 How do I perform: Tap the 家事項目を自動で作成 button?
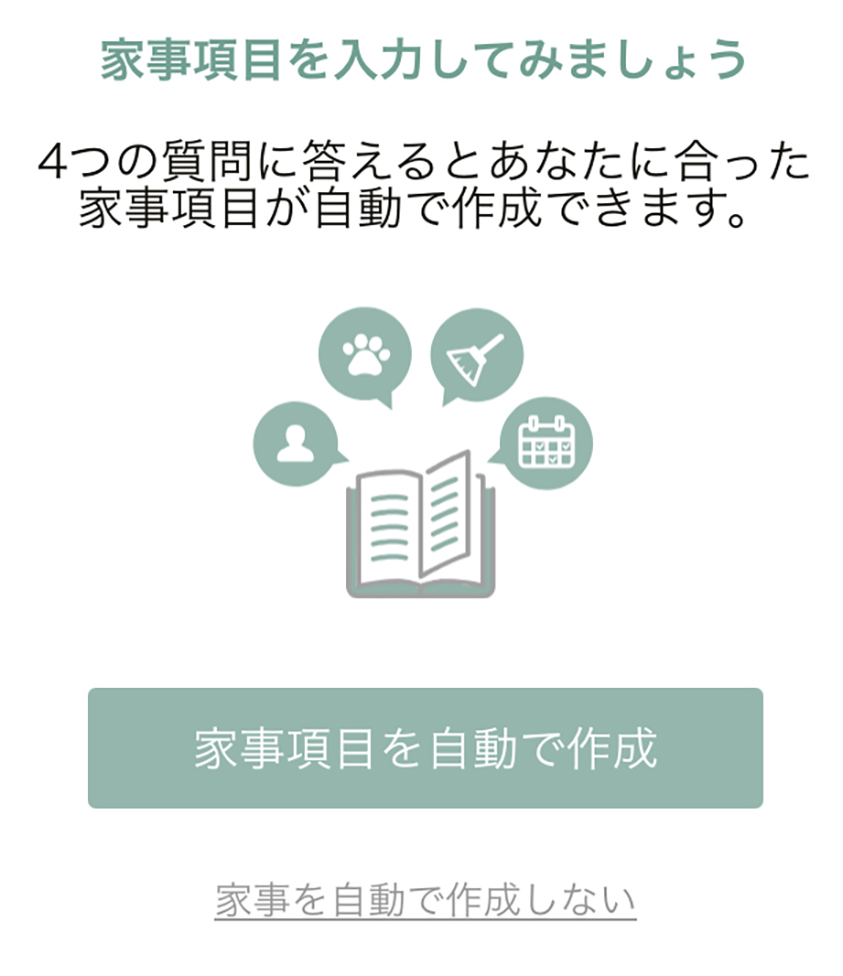coord(425,748)
